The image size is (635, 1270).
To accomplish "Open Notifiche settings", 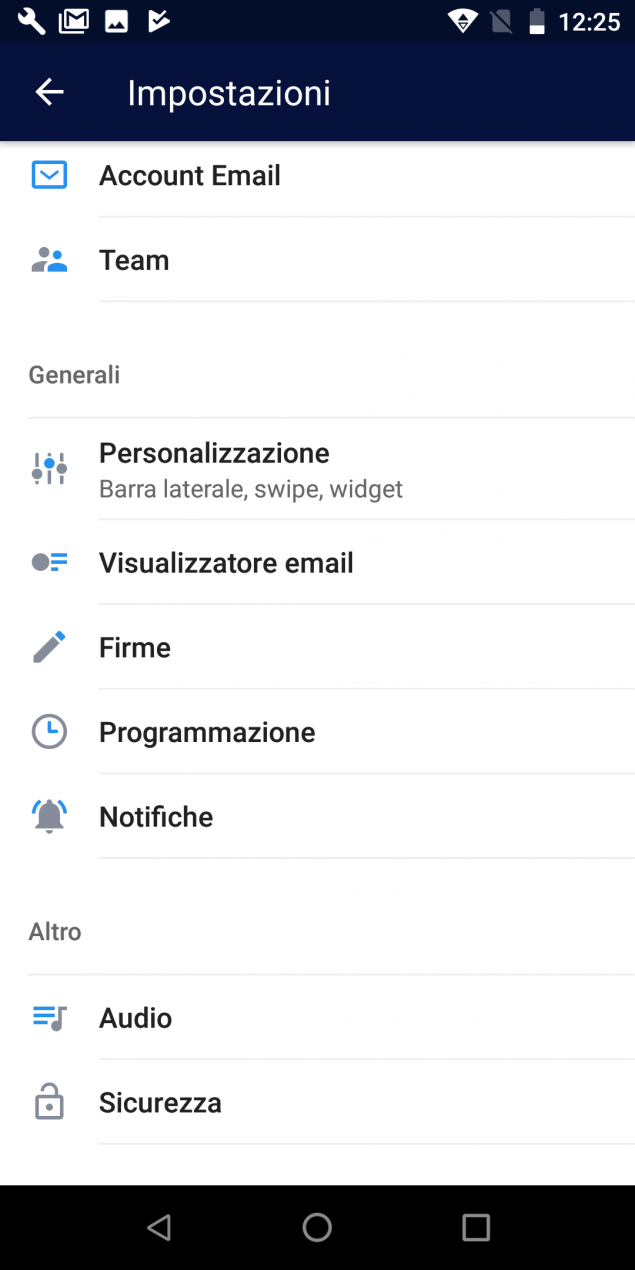I will [x=317, y=817].
